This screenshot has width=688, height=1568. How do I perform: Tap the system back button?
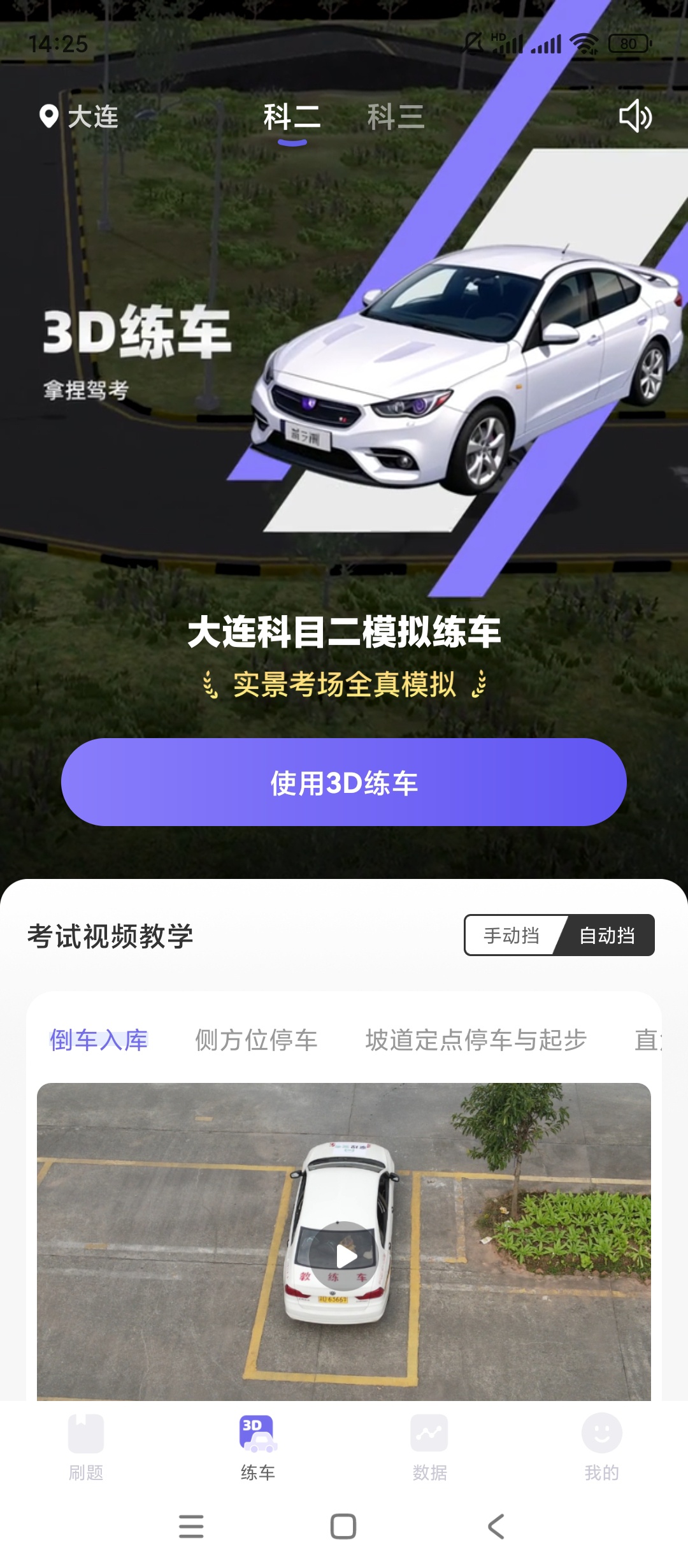(x=496, y=1527)
